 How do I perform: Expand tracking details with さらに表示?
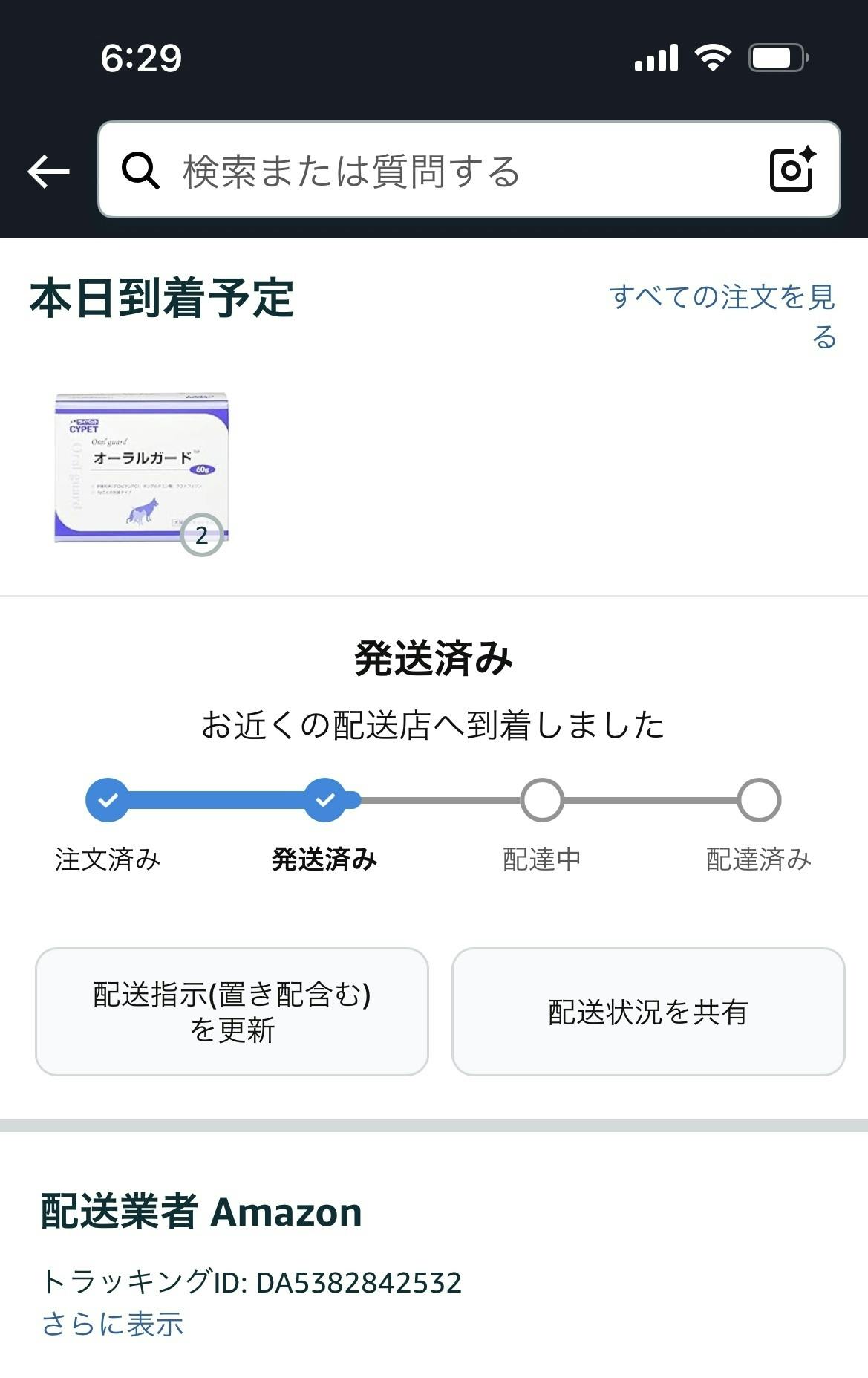(x=113, y=1324)
